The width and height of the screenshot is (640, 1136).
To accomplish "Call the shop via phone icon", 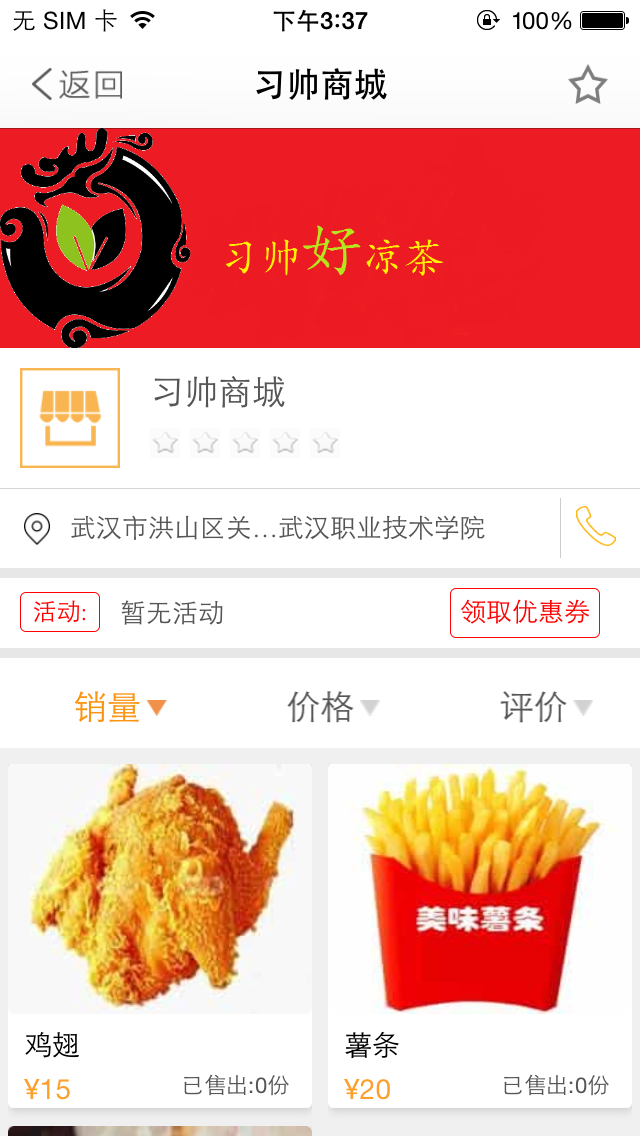I will tap(596, 527).
